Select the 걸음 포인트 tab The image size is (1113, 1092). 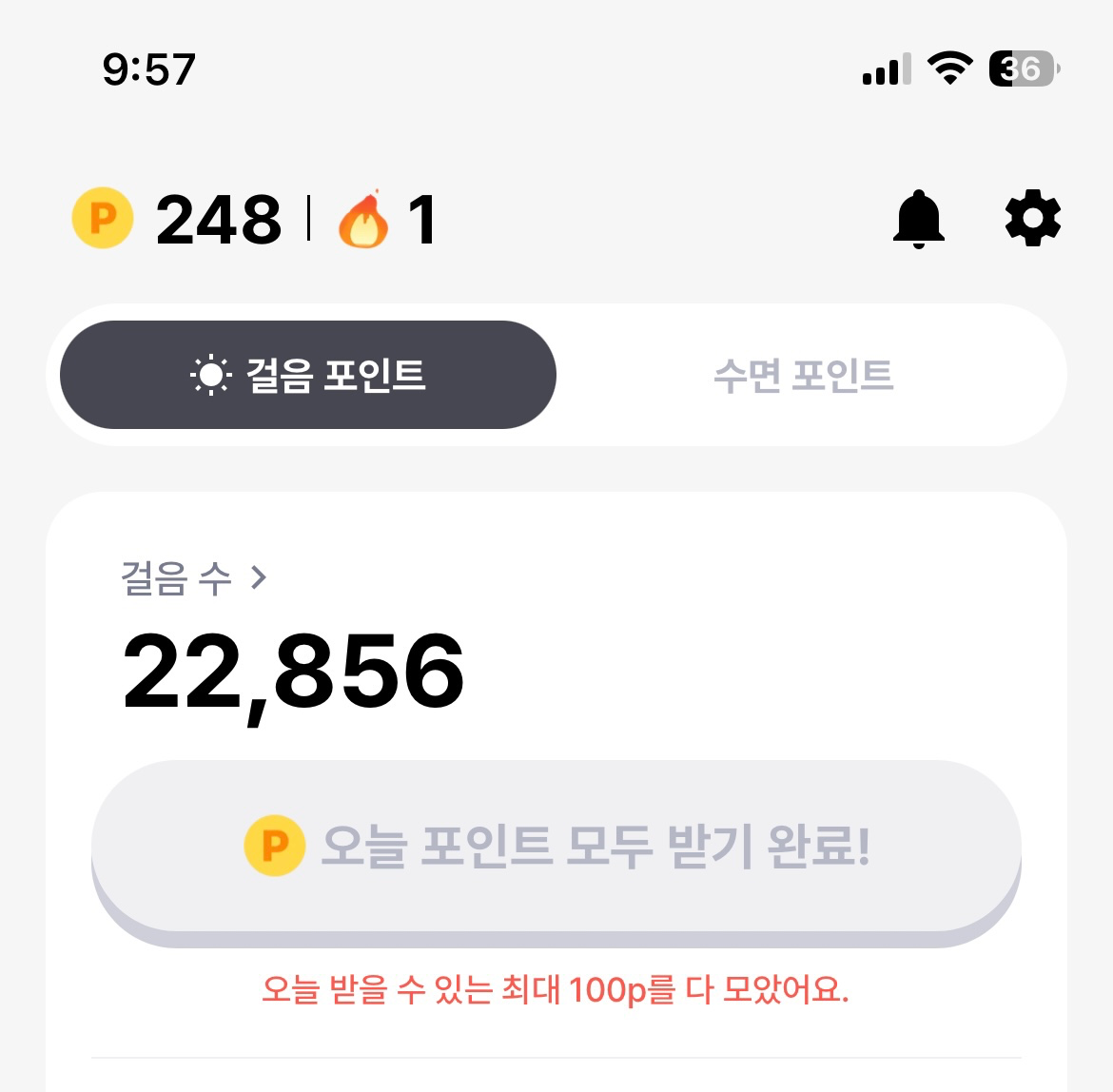308,375
